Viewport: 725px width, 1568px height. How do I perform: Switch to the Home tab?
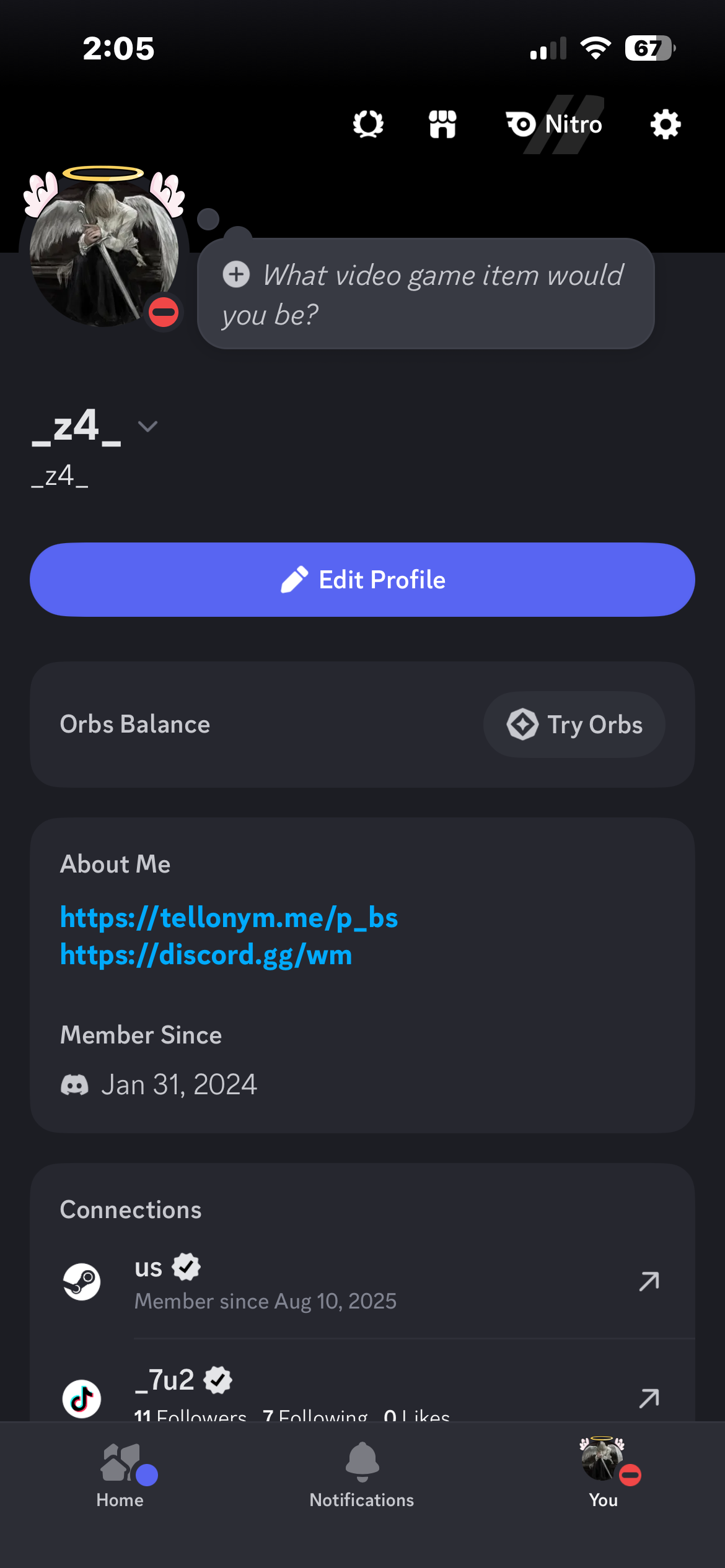(120, 1475)
